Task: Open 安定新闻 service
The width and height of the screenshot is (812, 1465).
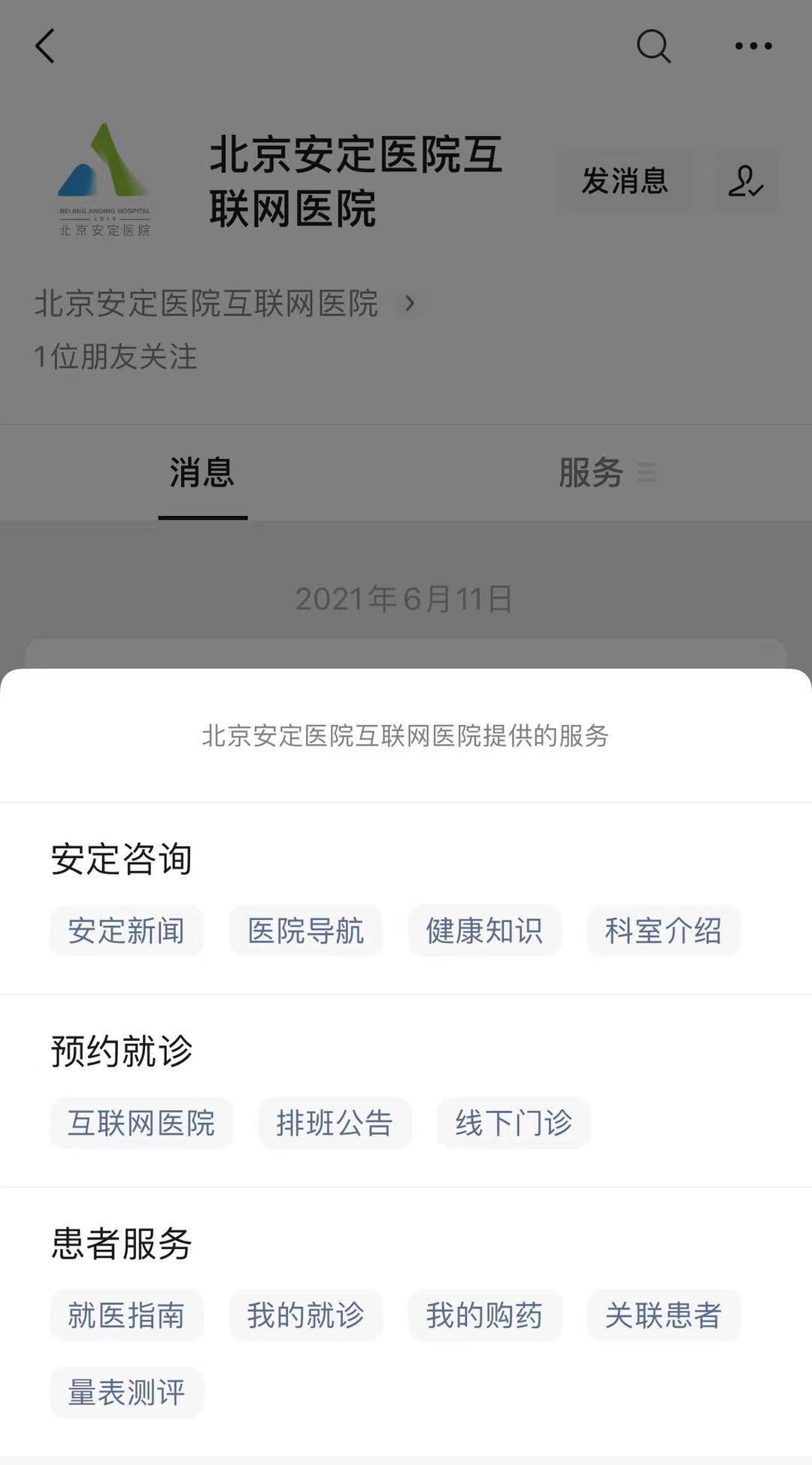Action: click(x=126, y=931)
